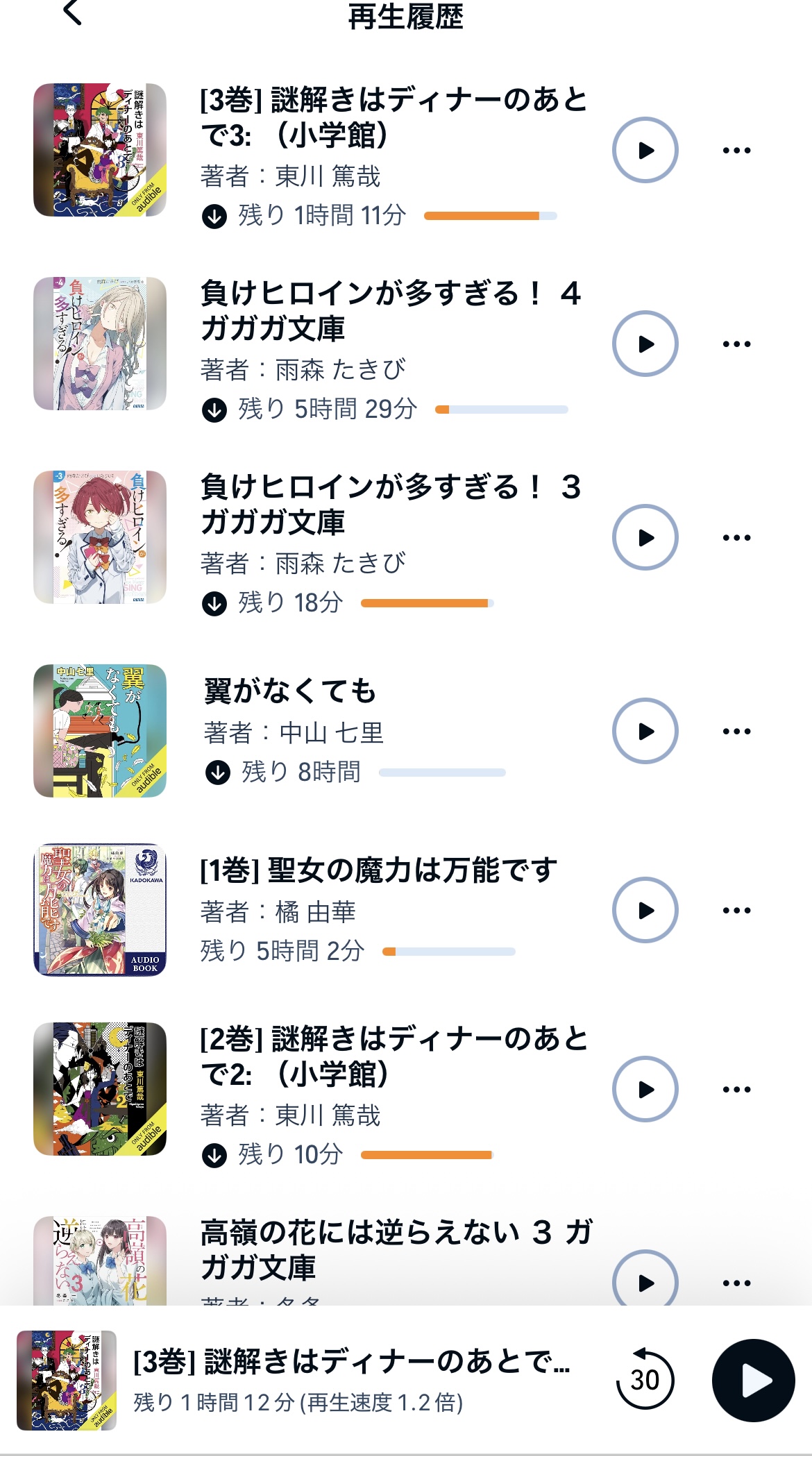Play 高嶺の花には逆らえない 3

[645, 1281]
